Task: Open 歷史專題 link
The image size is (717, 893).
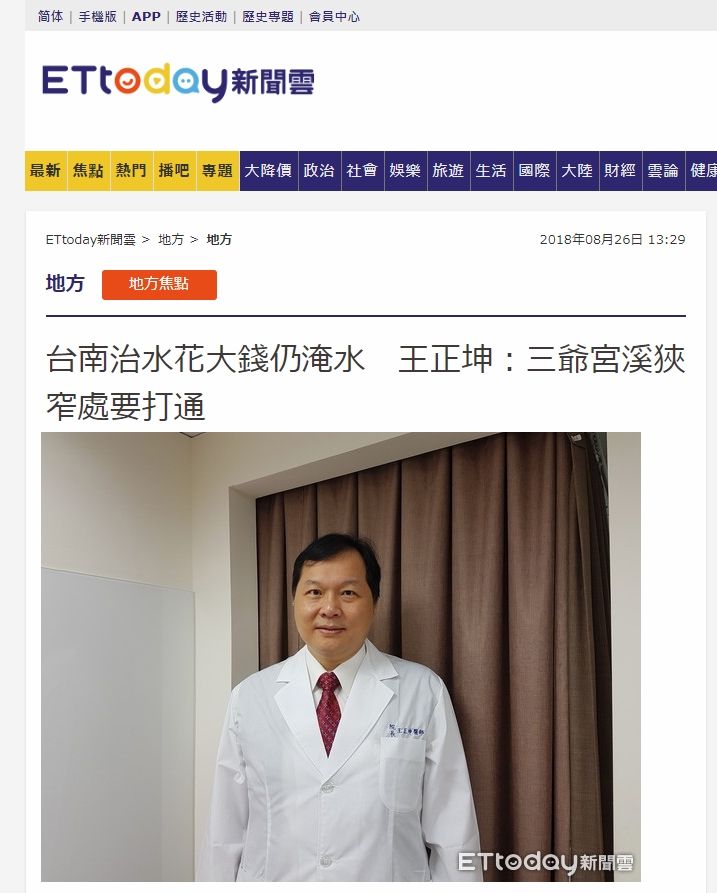Action: point(268,17)
